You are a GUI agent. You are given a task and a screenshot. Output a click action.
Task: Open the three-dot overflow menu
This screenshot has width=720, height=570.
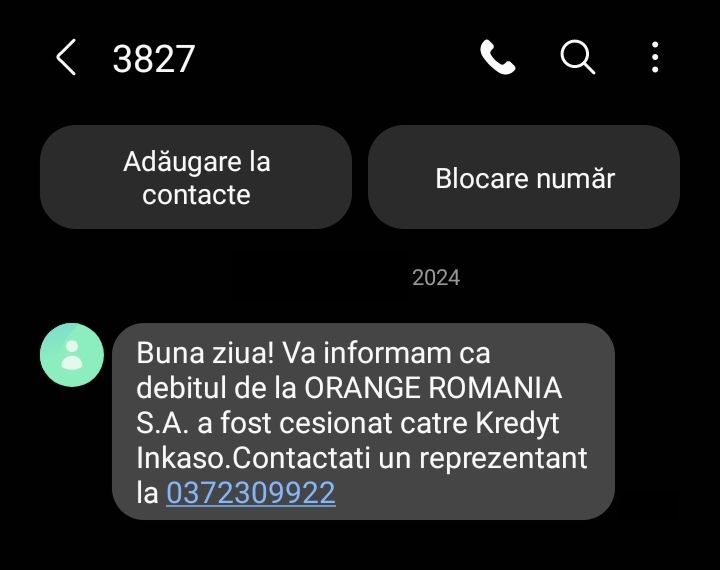coord(655,57)
